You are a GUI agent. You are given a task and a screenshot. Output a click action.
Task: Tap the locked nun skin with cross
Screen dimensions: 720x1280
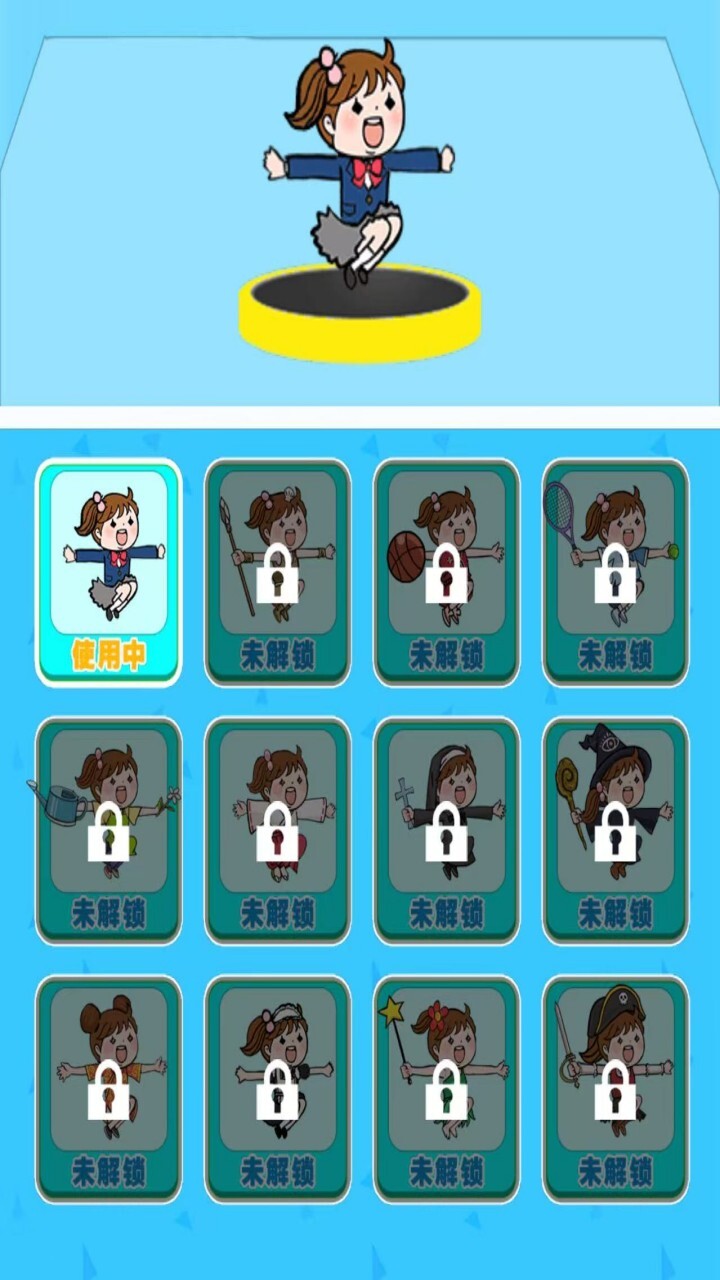click(446, 830)
